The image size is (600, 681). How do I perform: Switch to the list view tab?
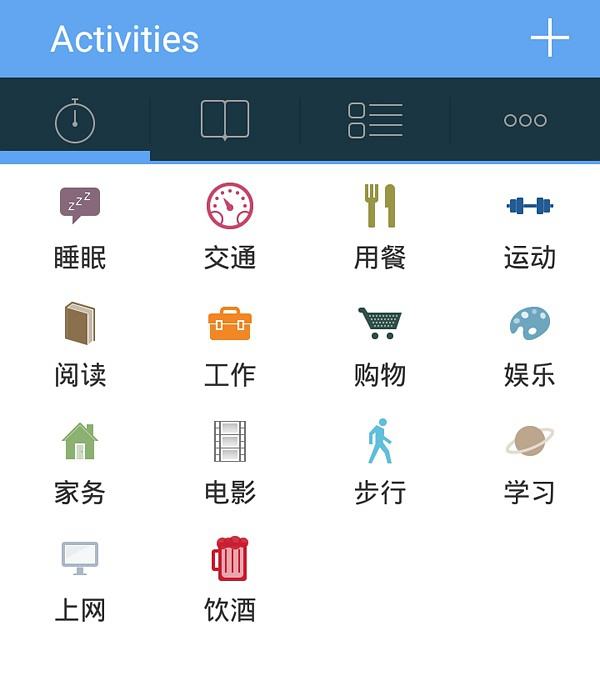point(375,120)
